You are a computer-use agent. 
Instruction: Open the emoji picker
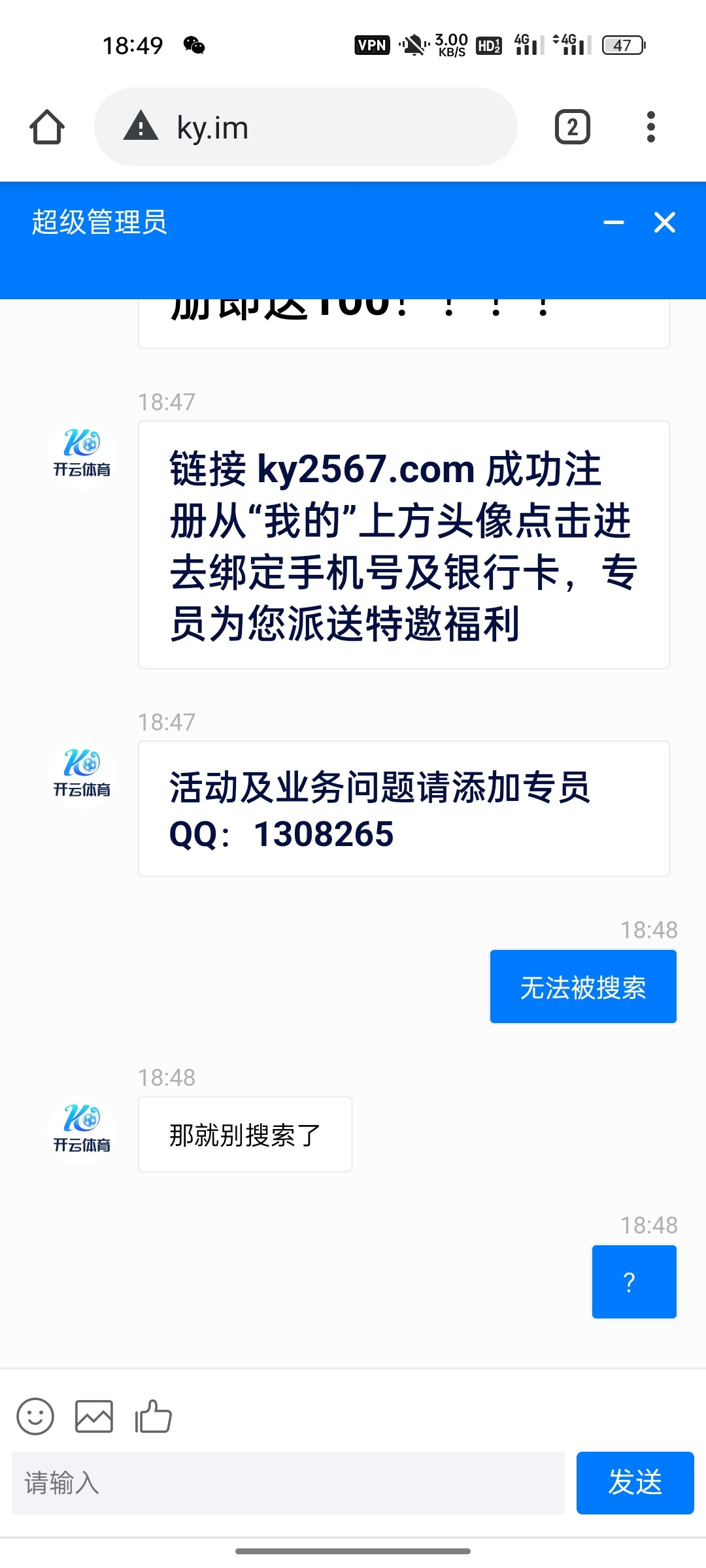coord(35,1416)
